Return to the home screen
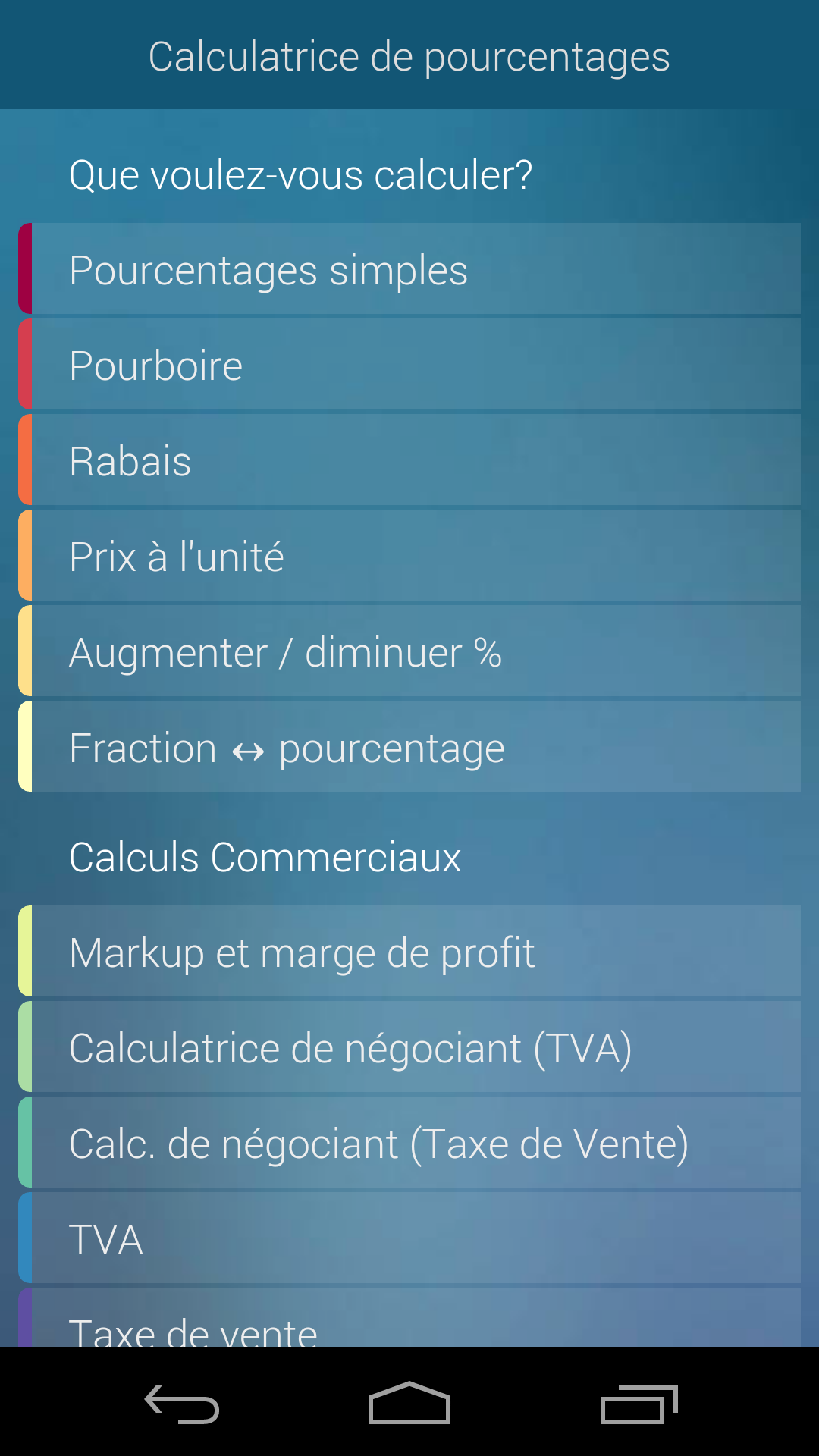The image size is (819, 1456). tap(409, 1403)
